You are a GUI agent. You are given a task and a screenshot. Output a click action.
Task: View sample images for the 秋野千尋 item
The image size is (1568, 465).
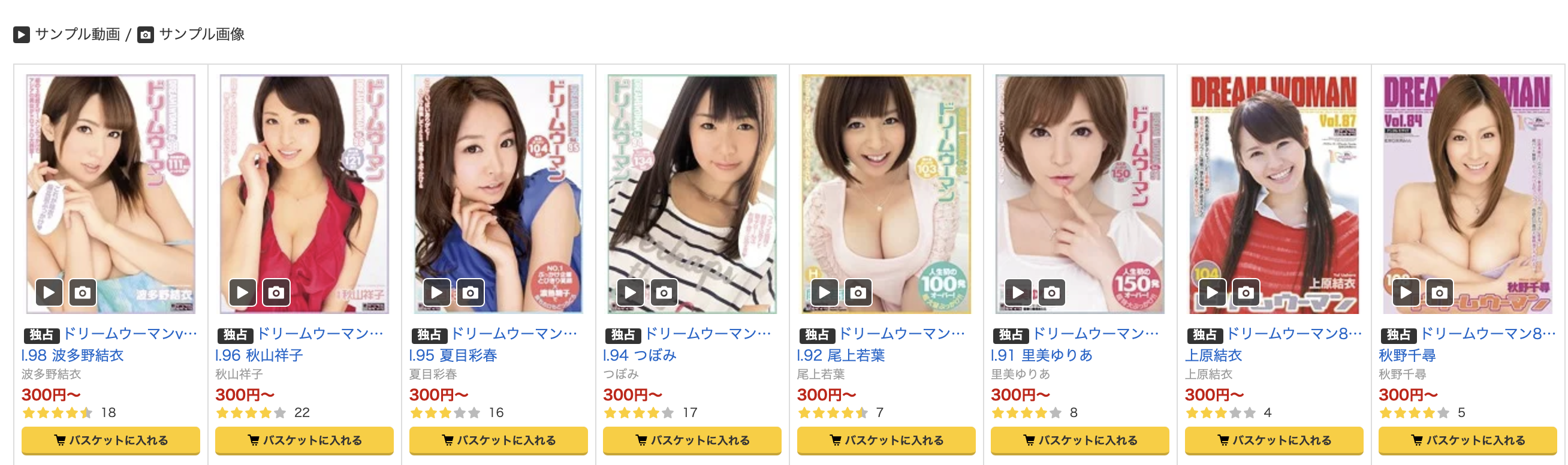pyautogui.click(x=1440, y=293)
